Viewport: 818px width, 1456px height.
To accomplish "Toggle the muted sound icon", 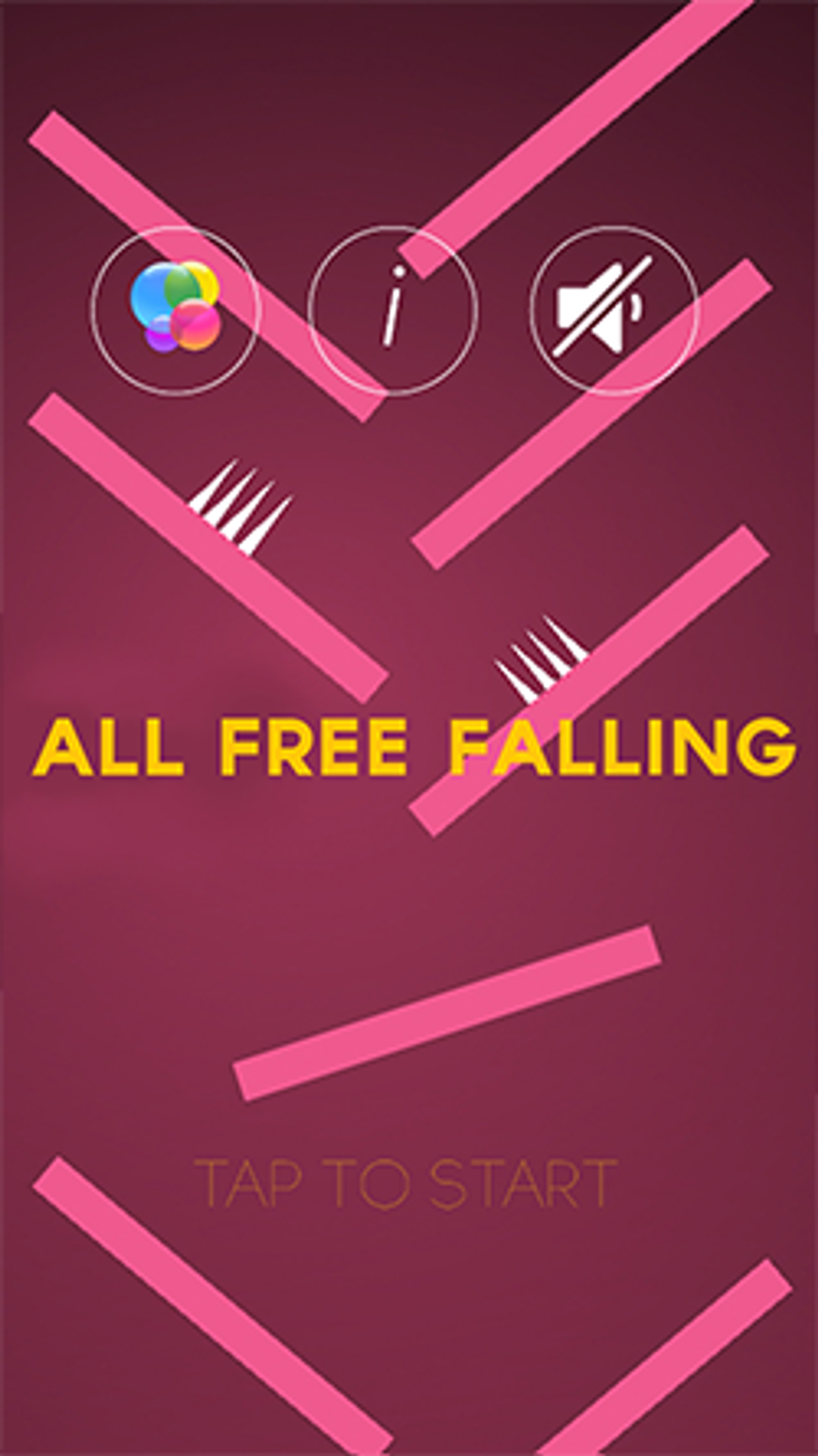I will coord(613,310).
